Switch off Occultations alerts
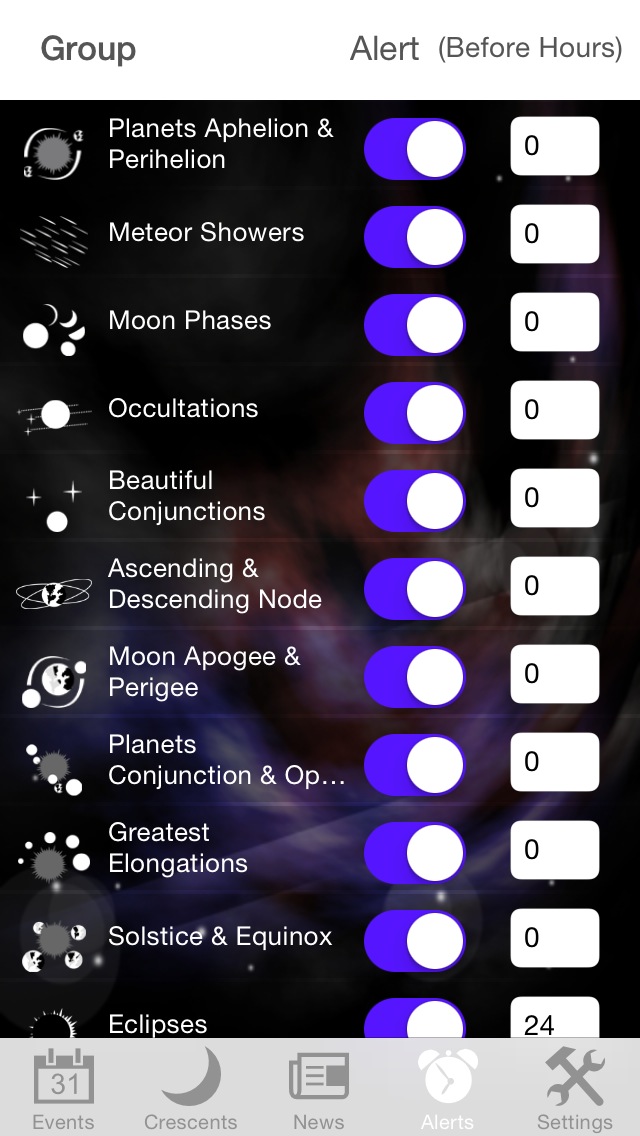This screenshot has width=640, height=1136. [414, 413]
